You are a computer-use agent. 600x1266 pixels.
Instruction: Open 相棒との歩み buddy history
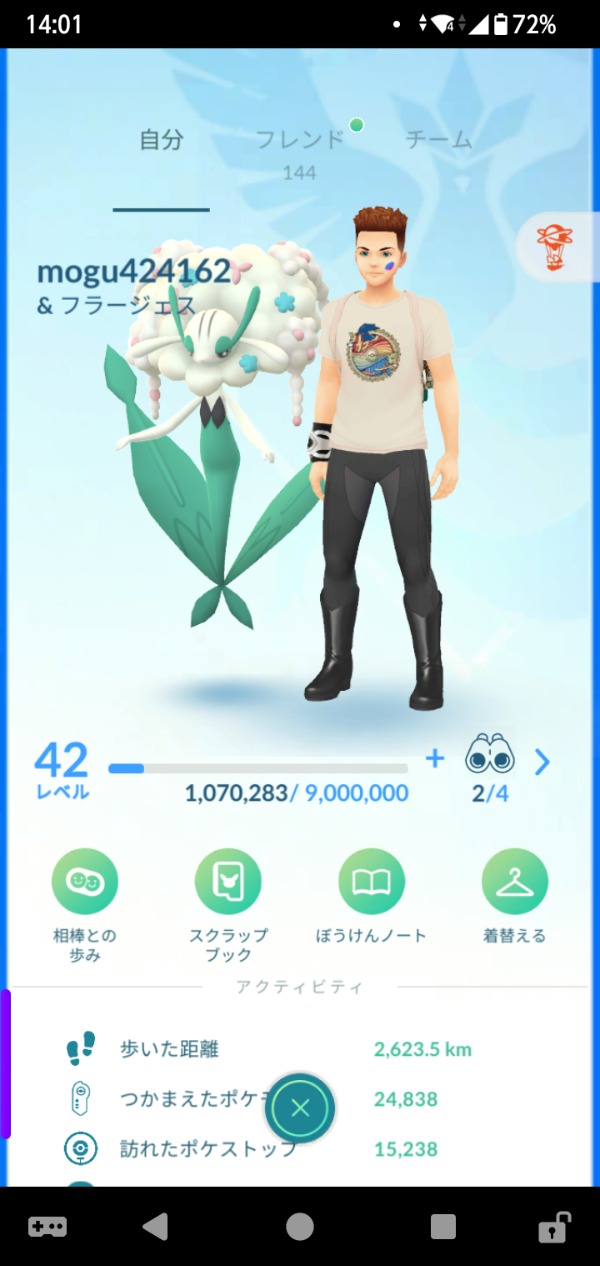(x=85, y=882)
